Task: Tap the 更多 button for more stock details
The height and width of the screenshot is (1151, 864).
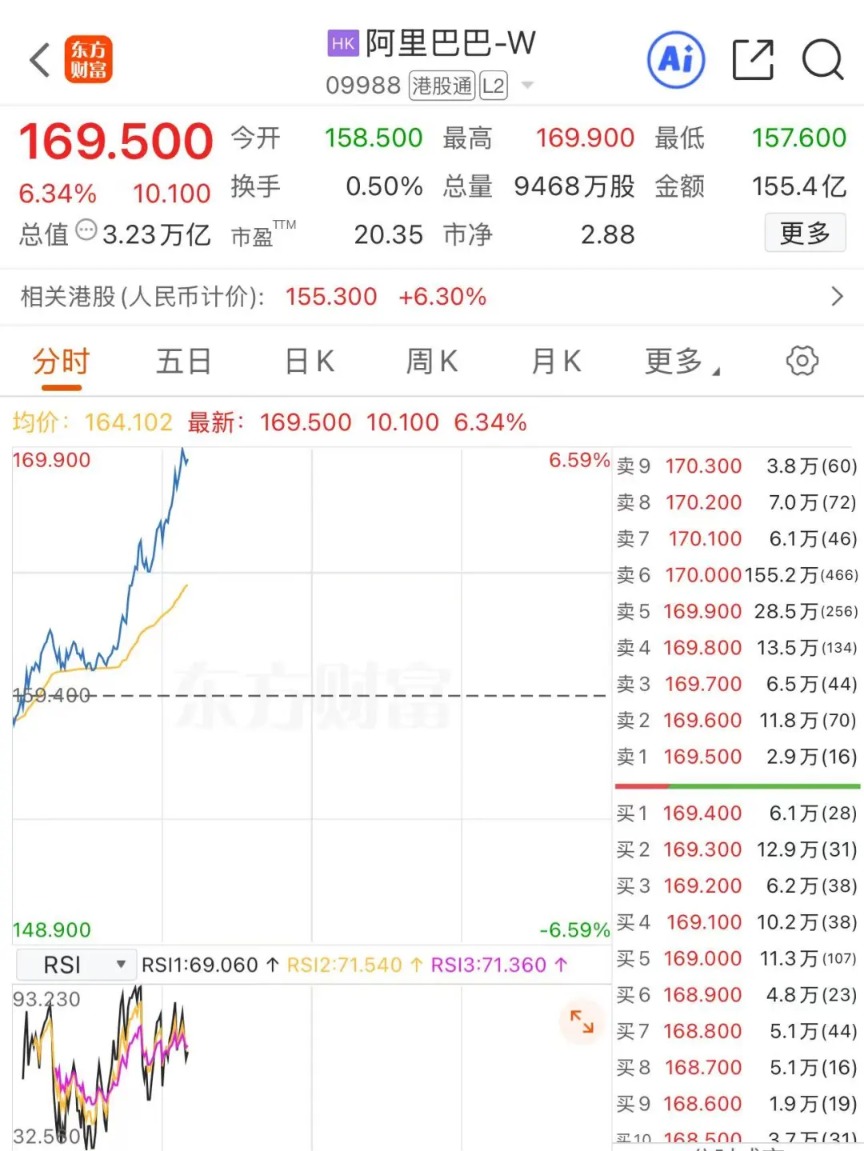Action: 805,232
